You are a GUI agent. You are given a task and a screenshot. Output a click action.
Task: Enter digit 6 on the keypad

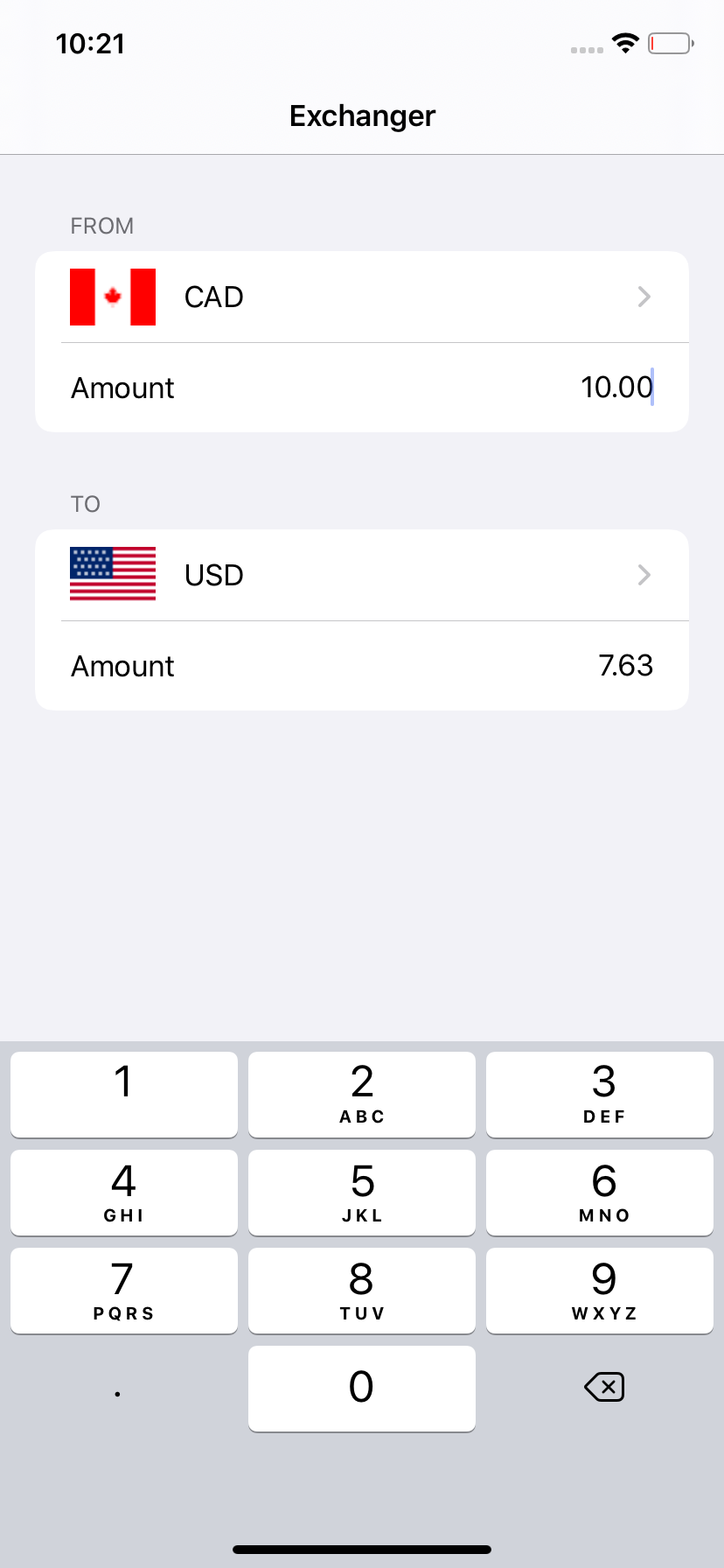600,1192
